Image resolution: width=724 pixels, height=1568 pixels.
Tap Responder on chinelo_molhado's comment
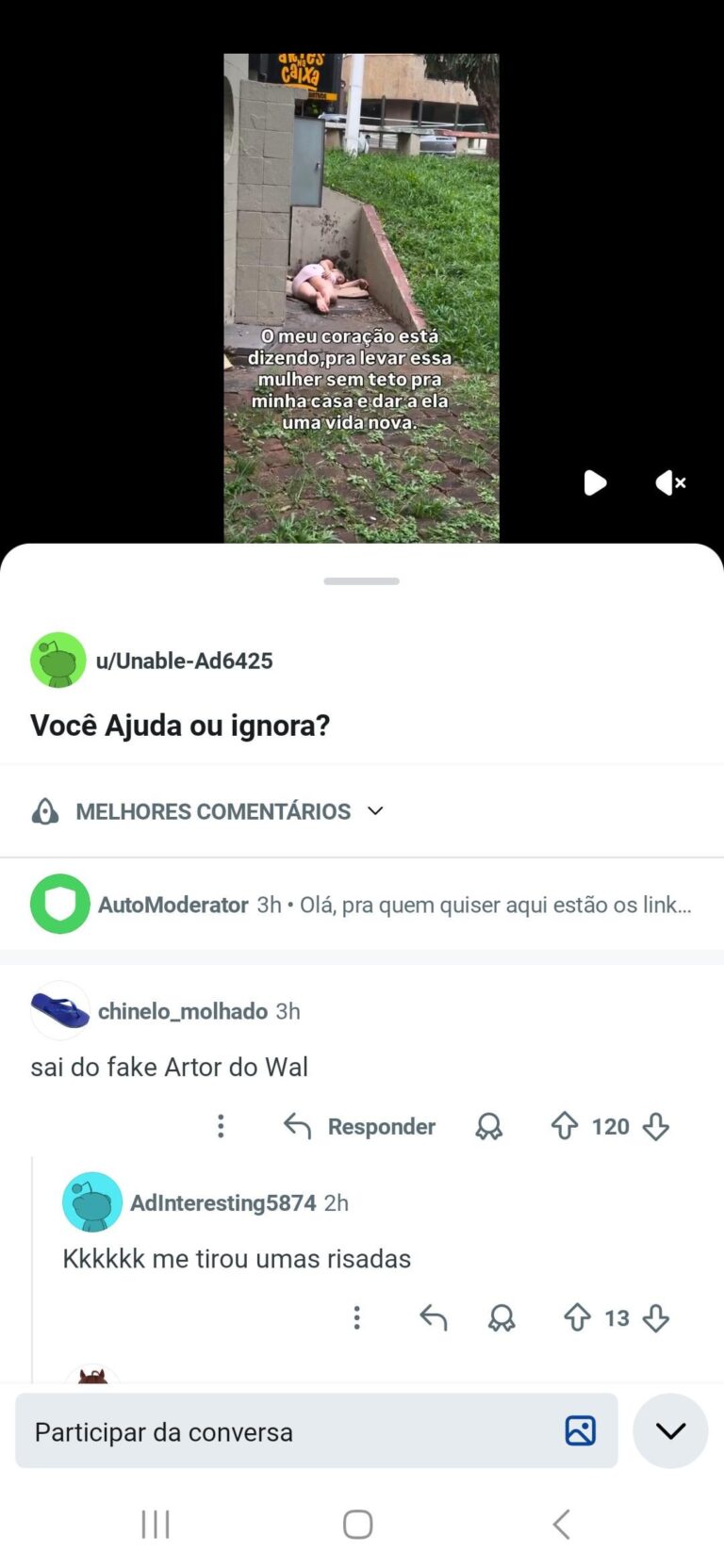tap(360, 1126)
